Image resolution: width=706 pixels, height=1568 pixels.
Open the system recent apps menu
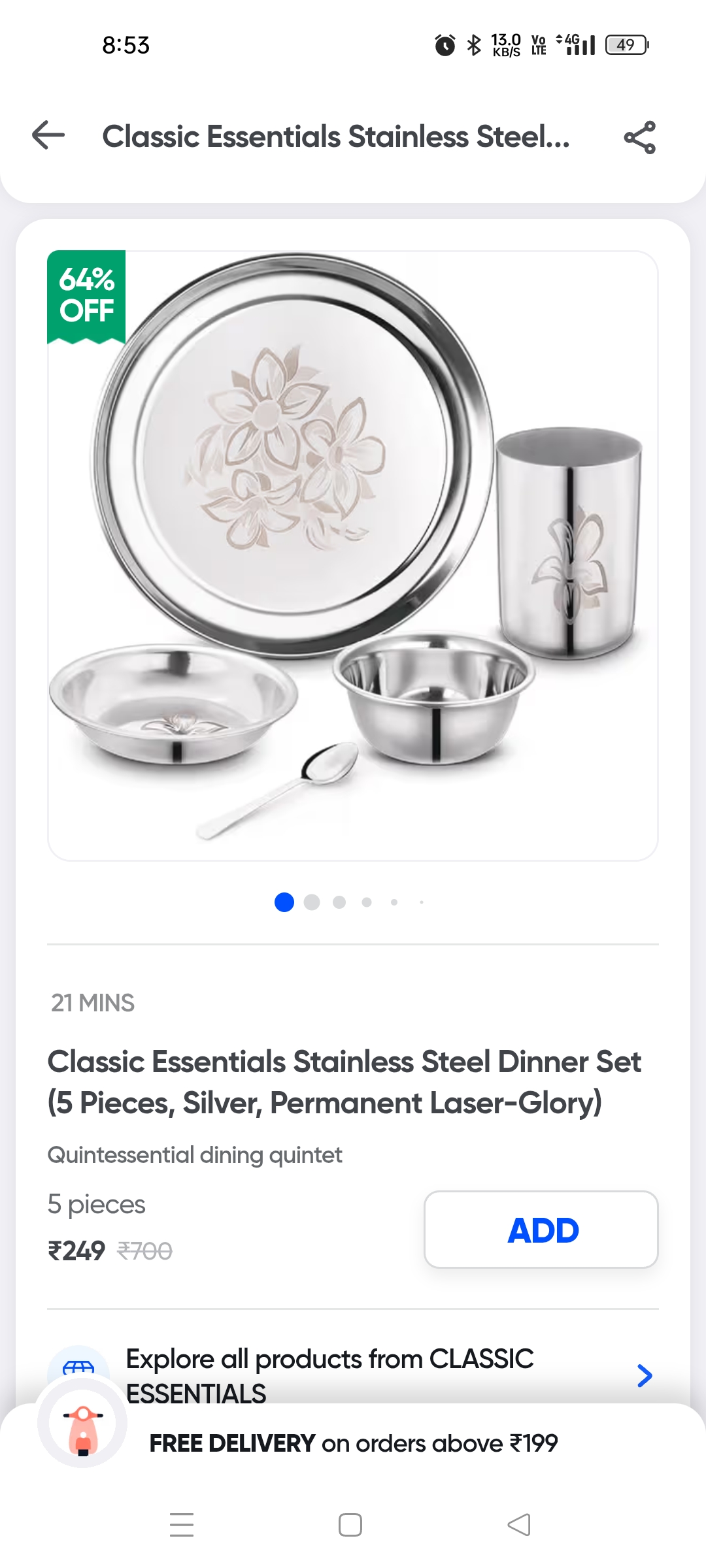[x=182, y=1525]
